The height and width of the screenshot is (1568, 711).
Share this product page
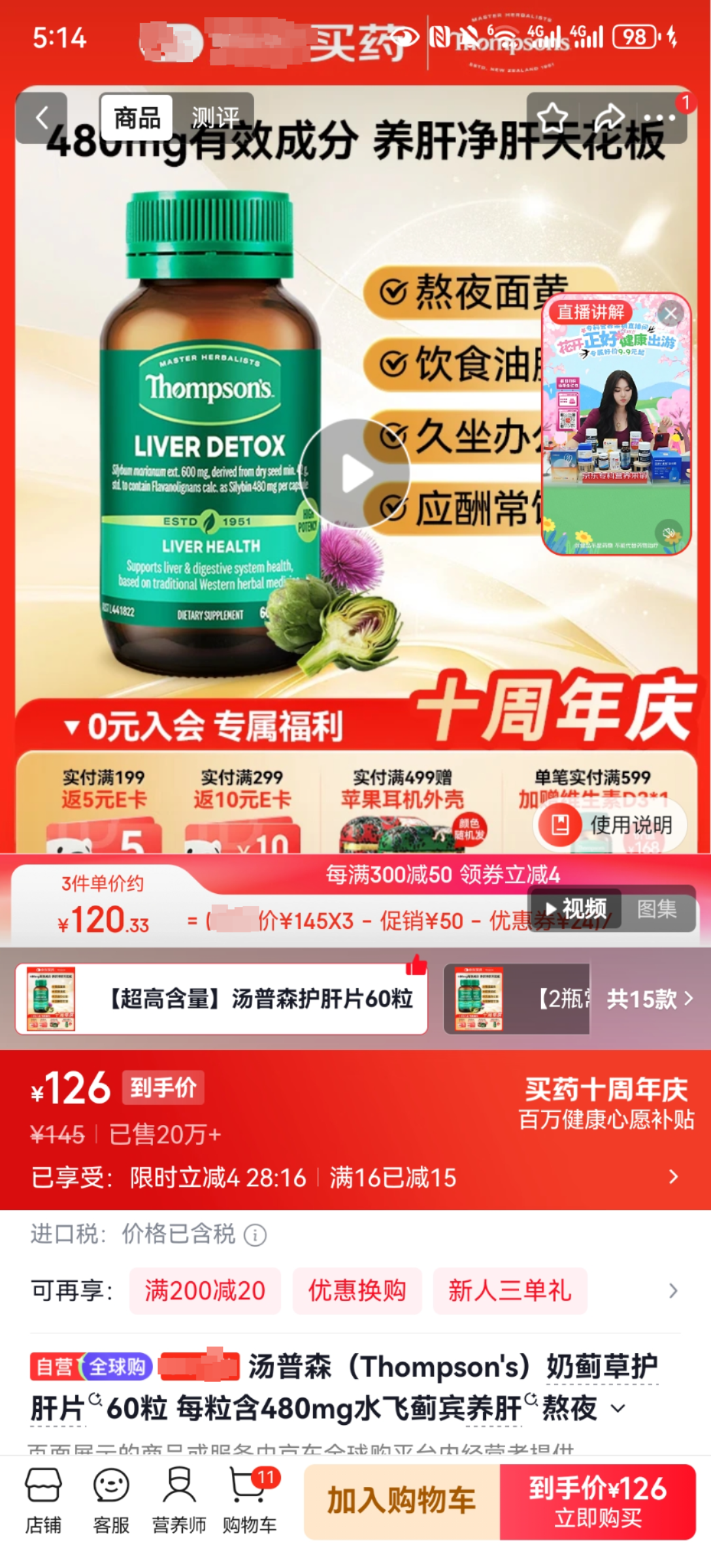[x=608, y=118]
